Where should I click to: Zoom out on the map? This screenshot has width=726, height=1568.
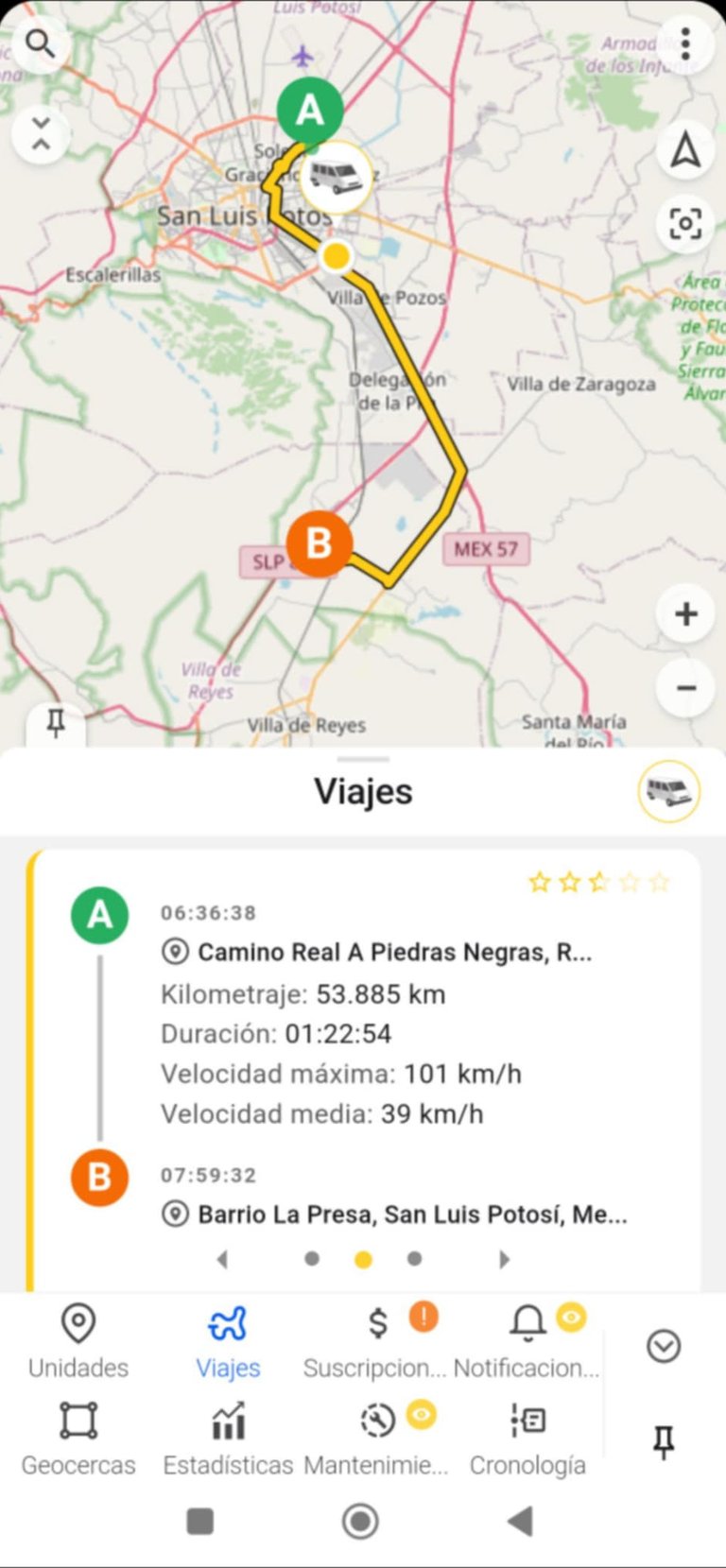[x=685, y=687]
